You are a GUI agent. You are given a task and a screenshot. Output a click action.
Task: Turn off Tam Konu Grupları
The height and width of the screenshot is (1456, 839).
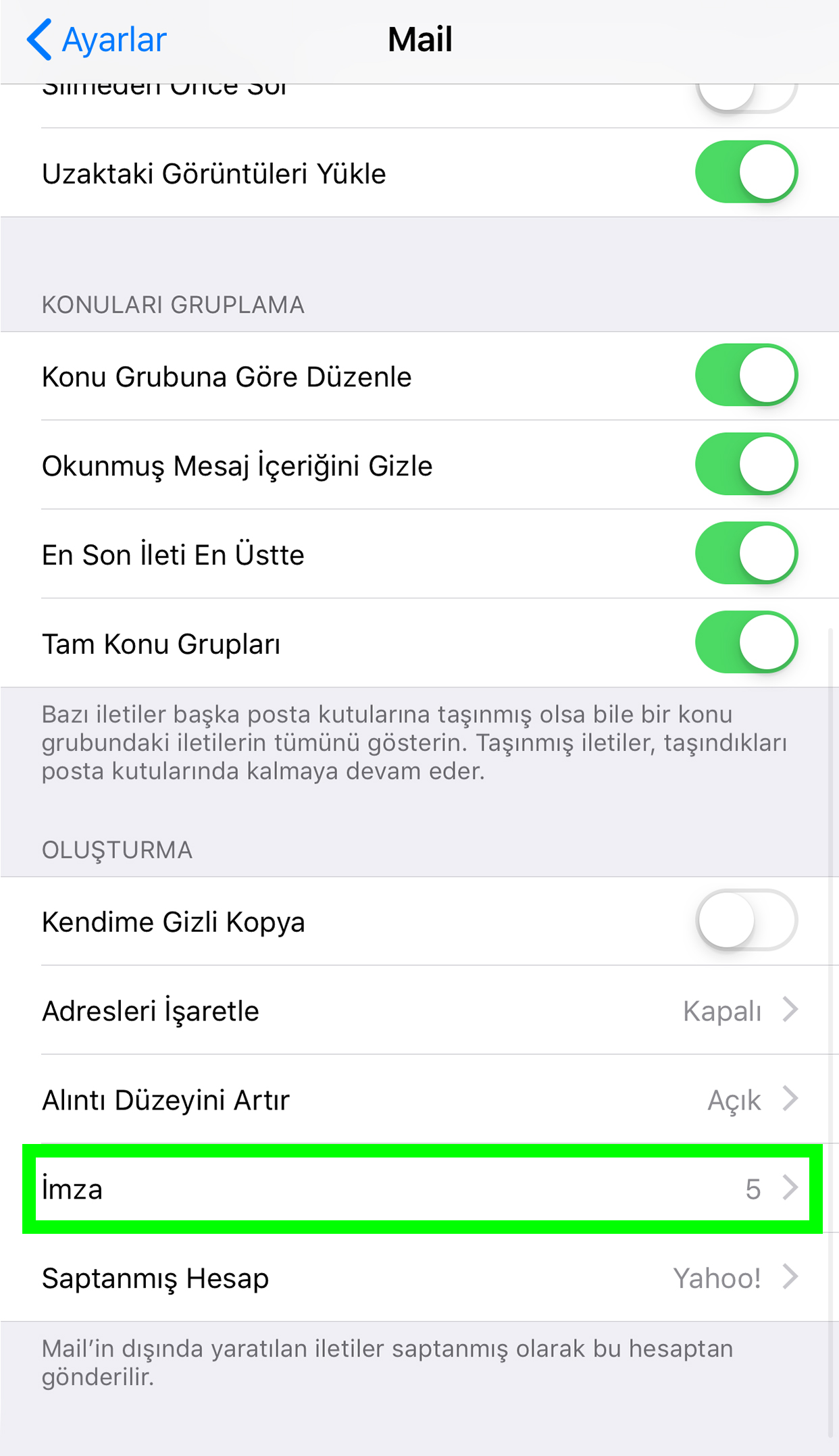point(747,642)
